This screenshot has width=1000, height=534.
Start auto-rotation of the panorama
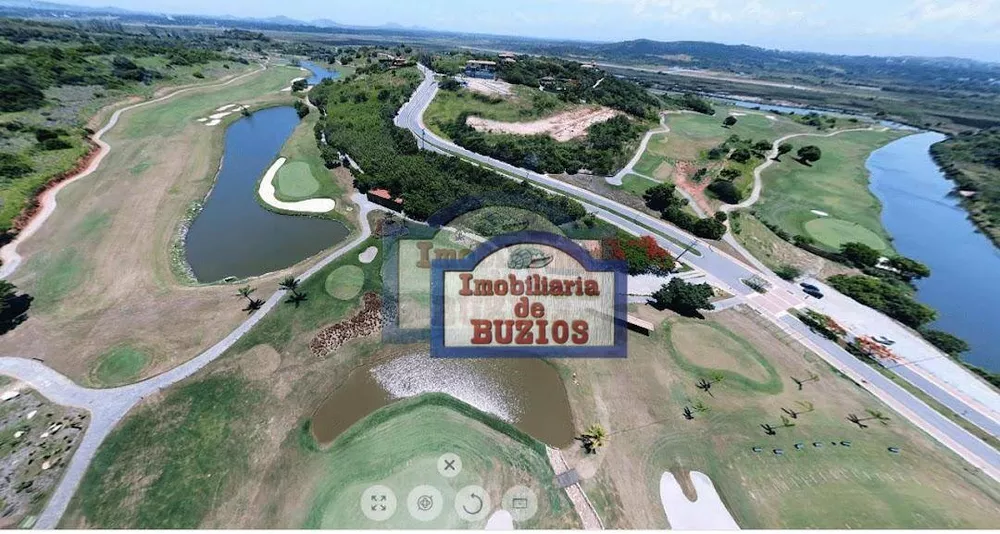tap(473, 502)
